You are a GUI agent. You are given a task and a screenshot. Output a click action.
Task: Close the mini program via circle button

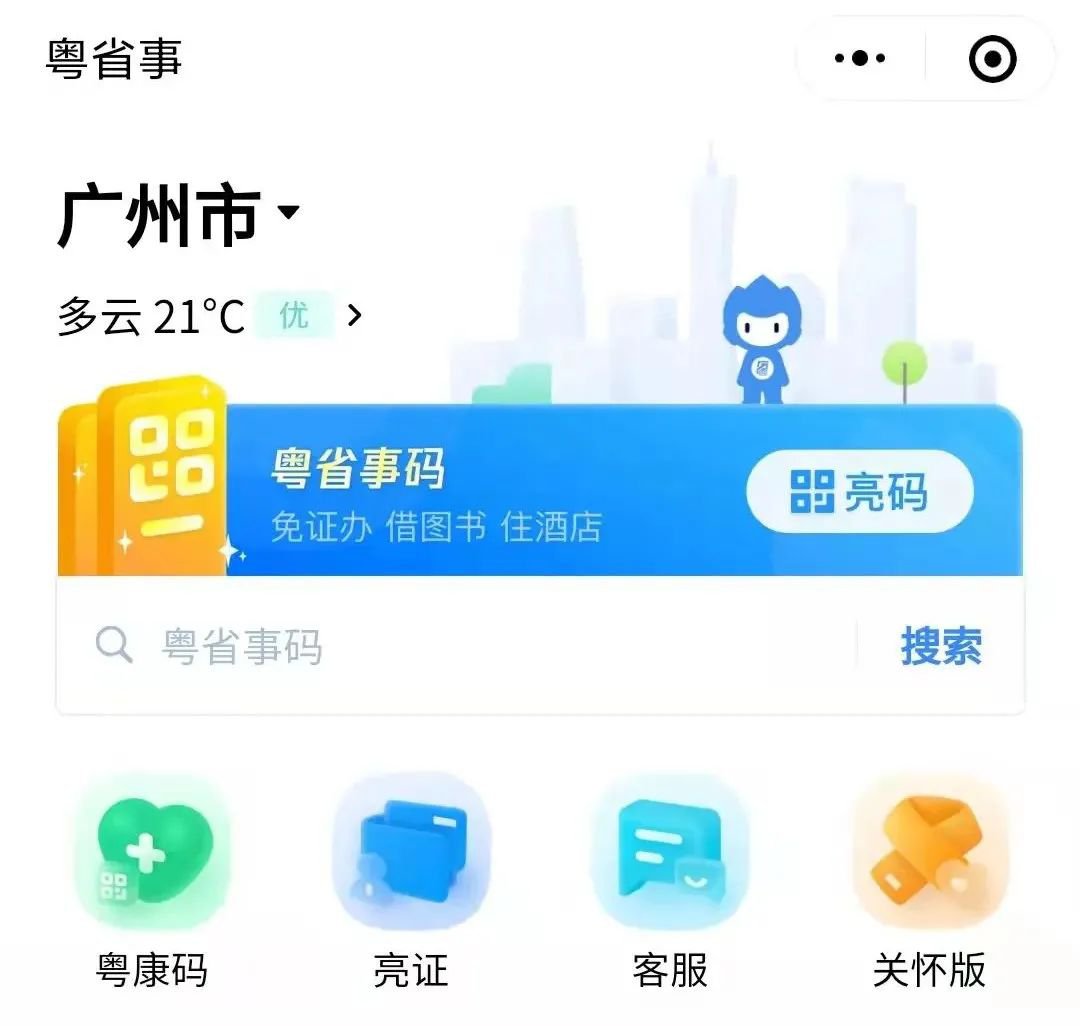click(992, 59)
